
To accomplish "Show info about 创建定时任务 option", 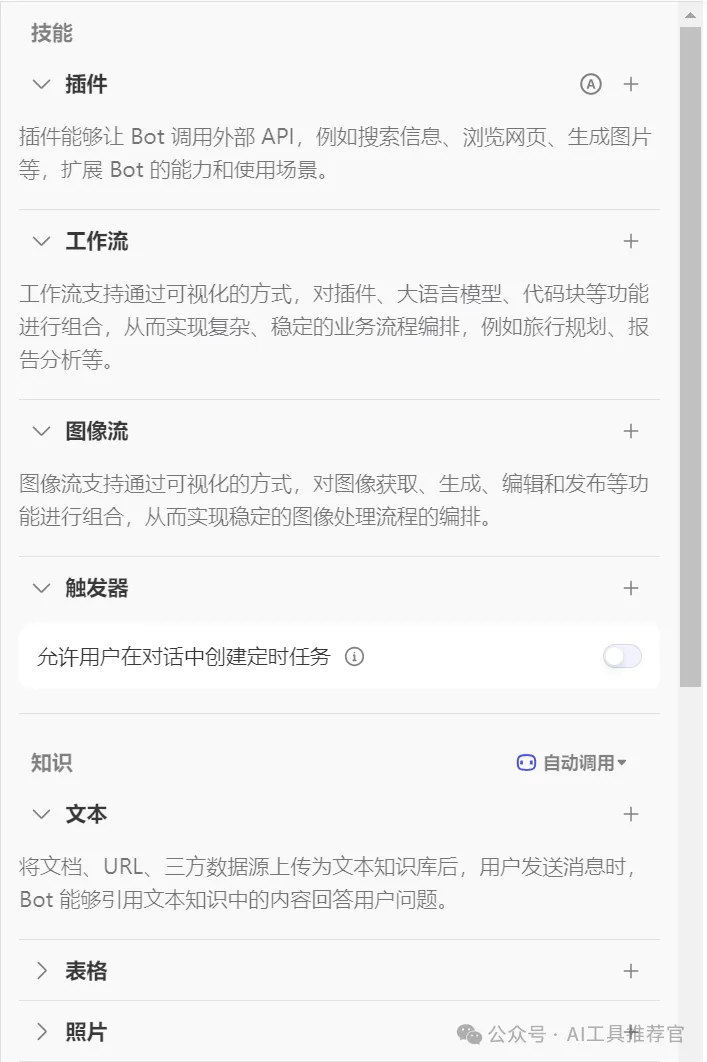I will pyautogui.click(x=354, y=657).
